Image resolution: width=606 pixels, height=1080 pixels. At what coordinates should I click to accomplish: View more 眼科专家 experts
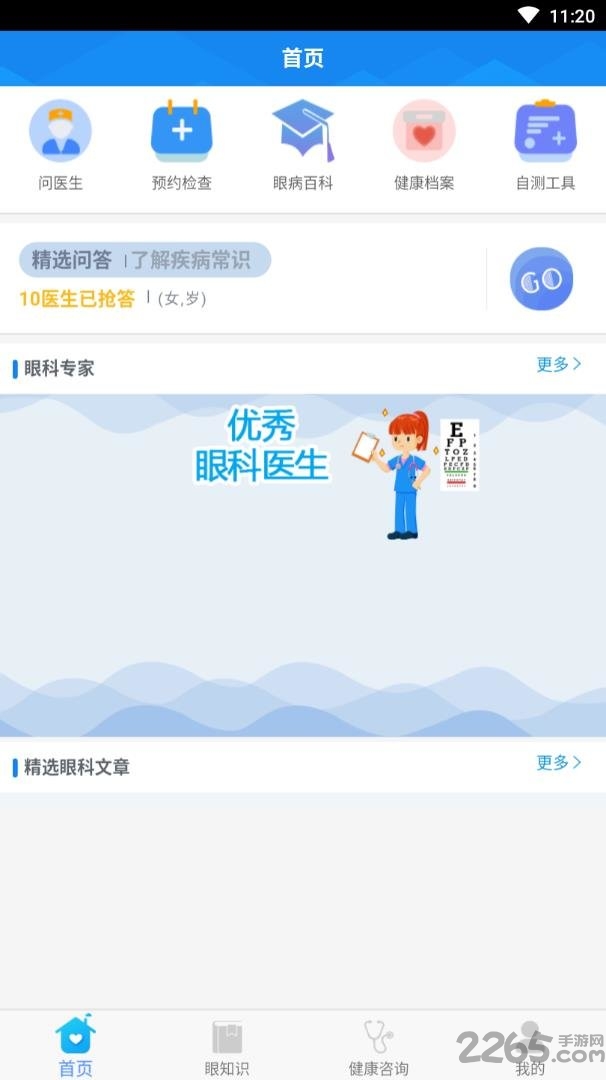[x=558, y=365]
